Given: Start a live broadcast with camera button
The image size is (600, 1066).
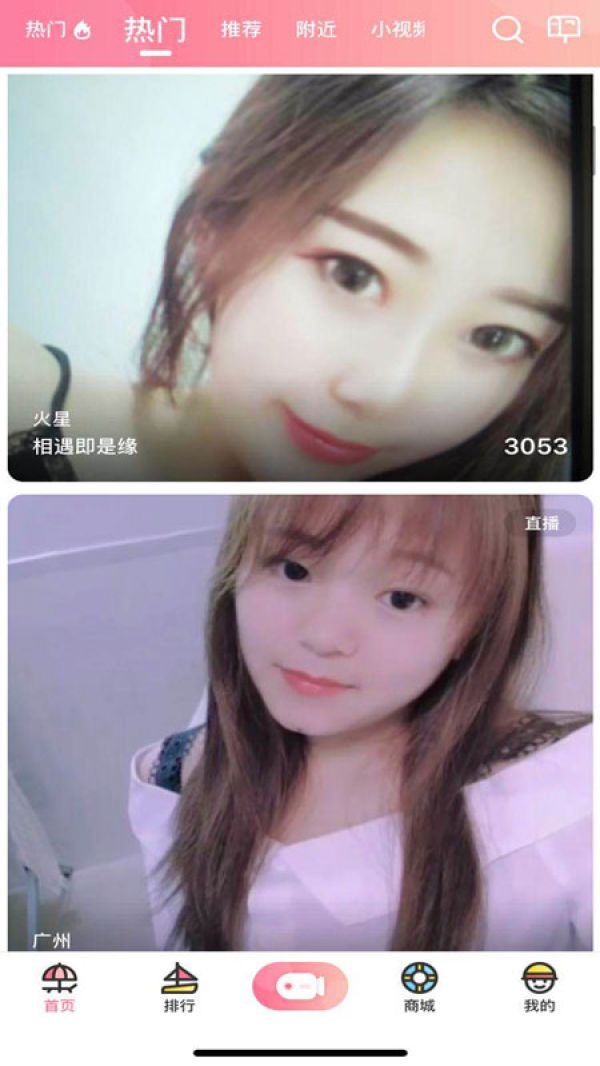Looking at the screenshot, I should point(300,986).
